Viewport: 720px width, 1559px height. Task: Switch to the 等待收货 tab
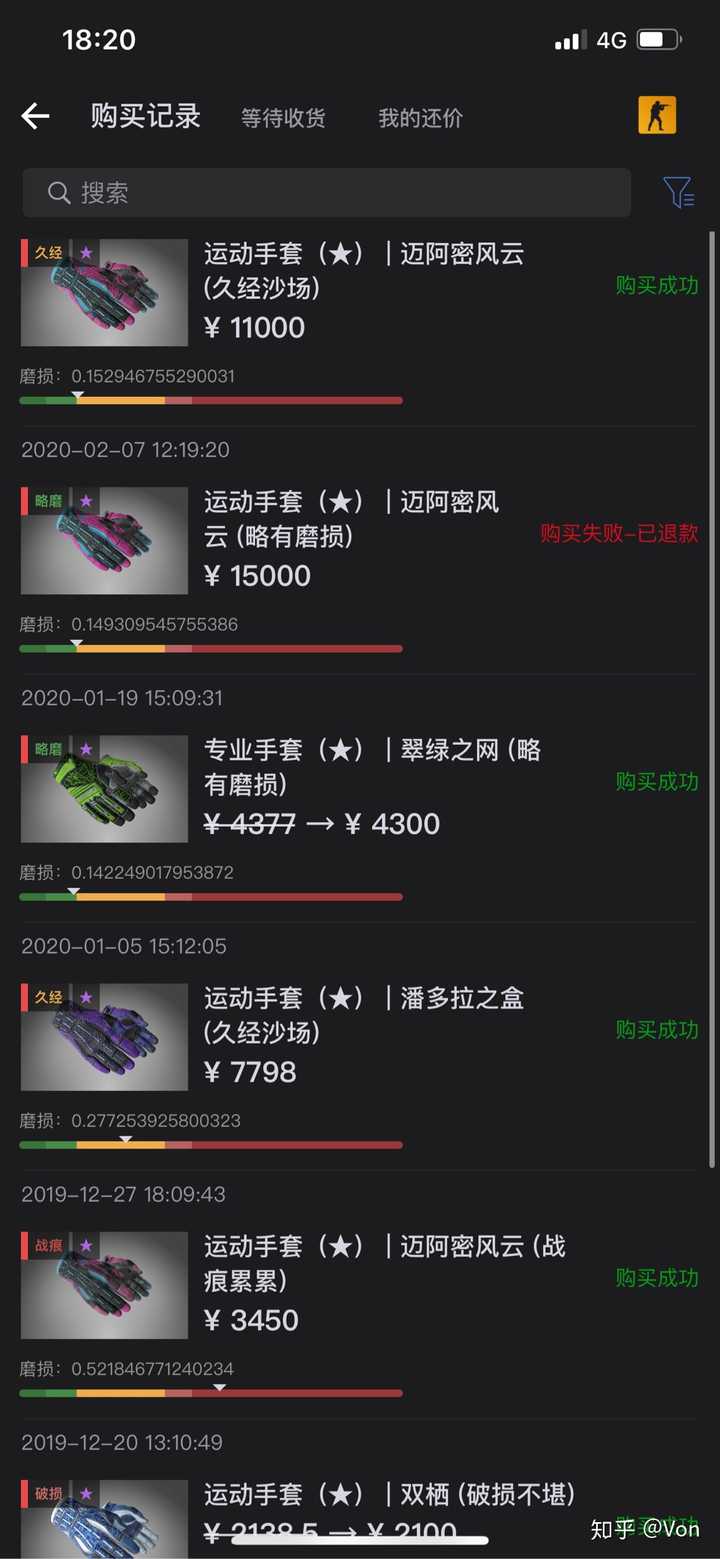(284, 118)
